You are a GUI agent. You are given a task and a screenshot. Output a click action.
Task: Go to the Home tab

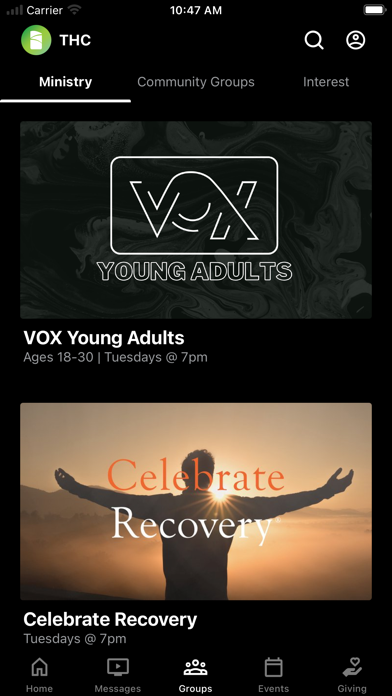[40, 675]
